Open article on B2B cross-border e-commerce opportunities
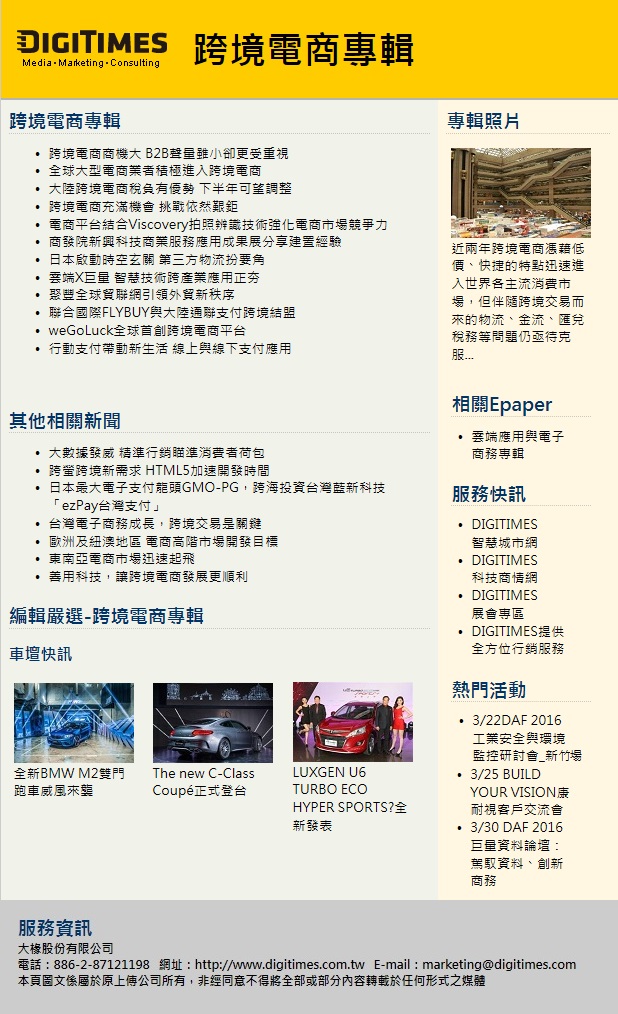Image resolution: width=618 pixels, height=1014 pixels. point(168,154)
